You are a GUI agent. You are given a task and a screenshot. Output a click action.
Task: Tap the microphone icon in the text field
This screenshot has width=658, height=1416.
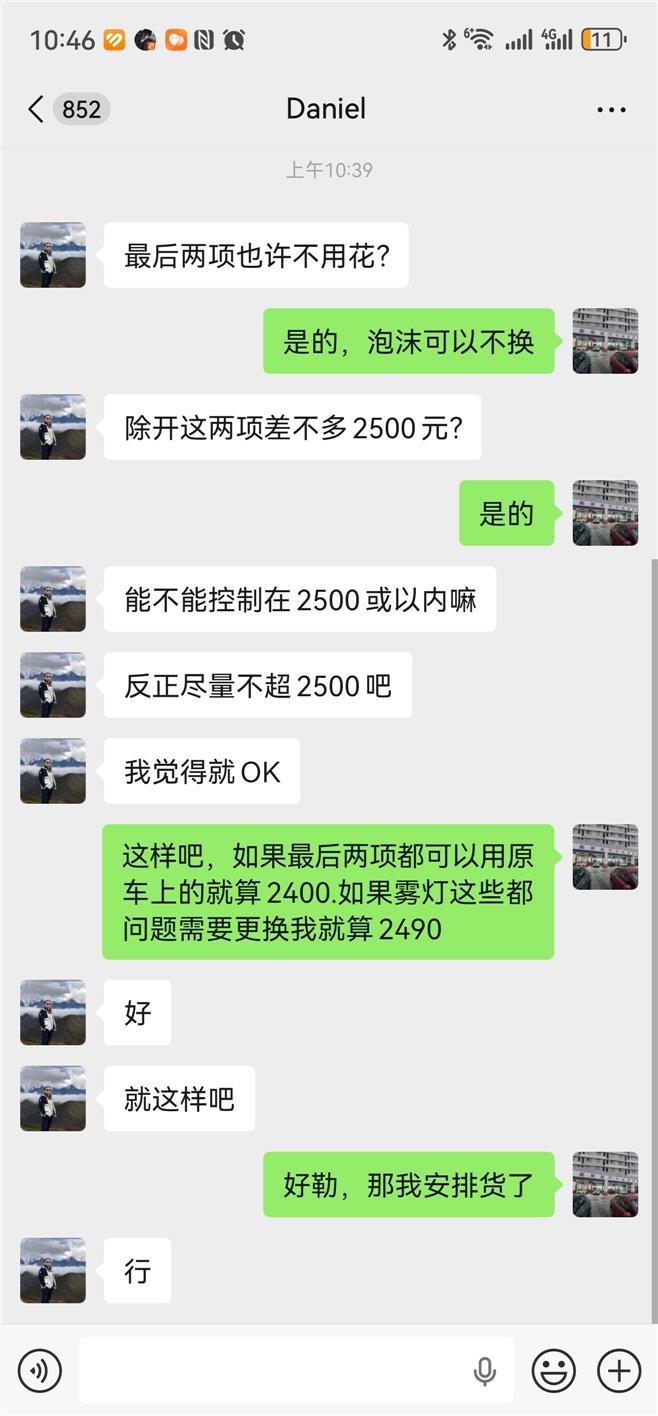click(485, 1371)
